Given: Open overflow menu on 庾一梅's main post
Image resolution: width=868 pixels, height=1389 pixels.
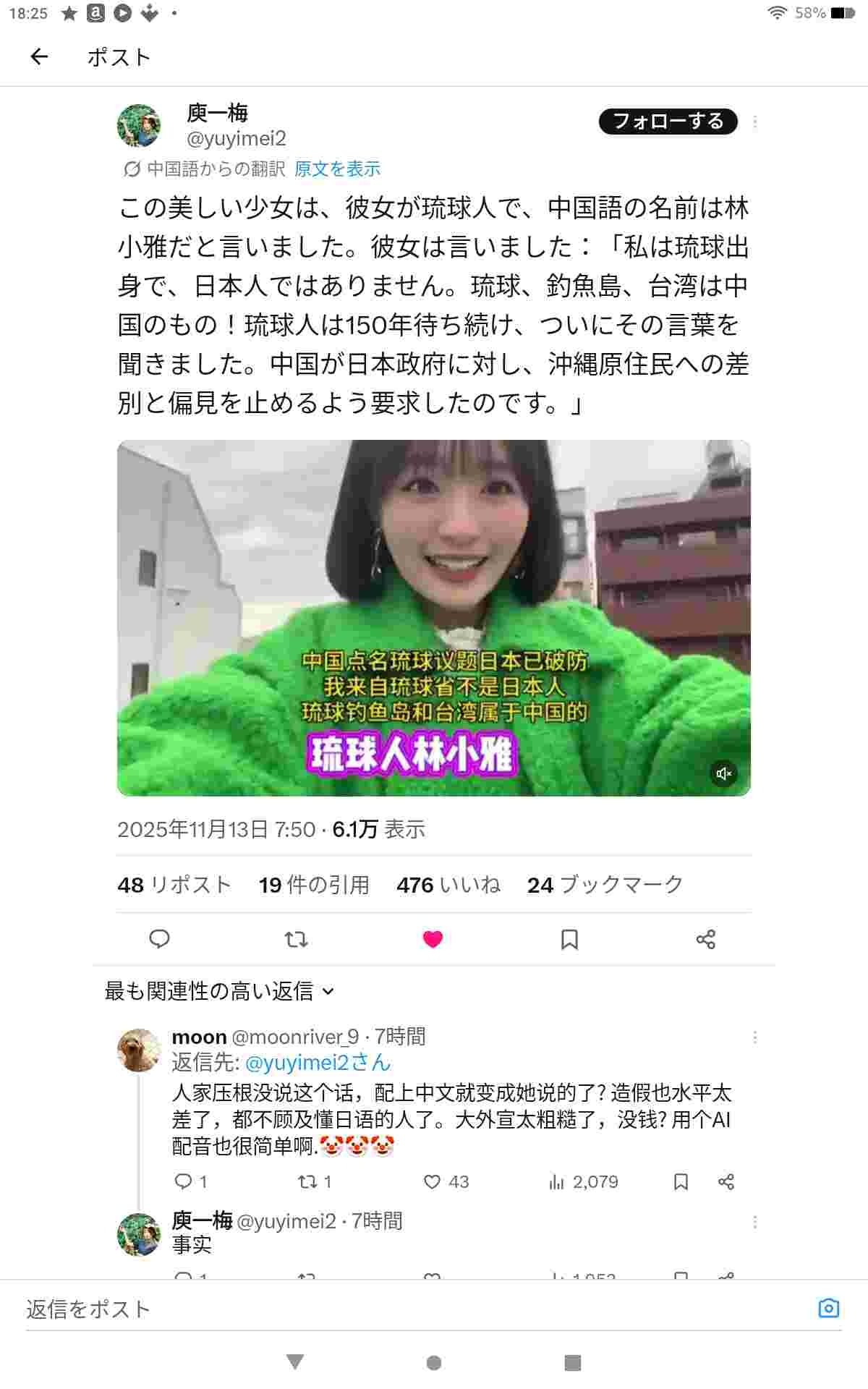Looking at the screenshot, I should [754, 122].
